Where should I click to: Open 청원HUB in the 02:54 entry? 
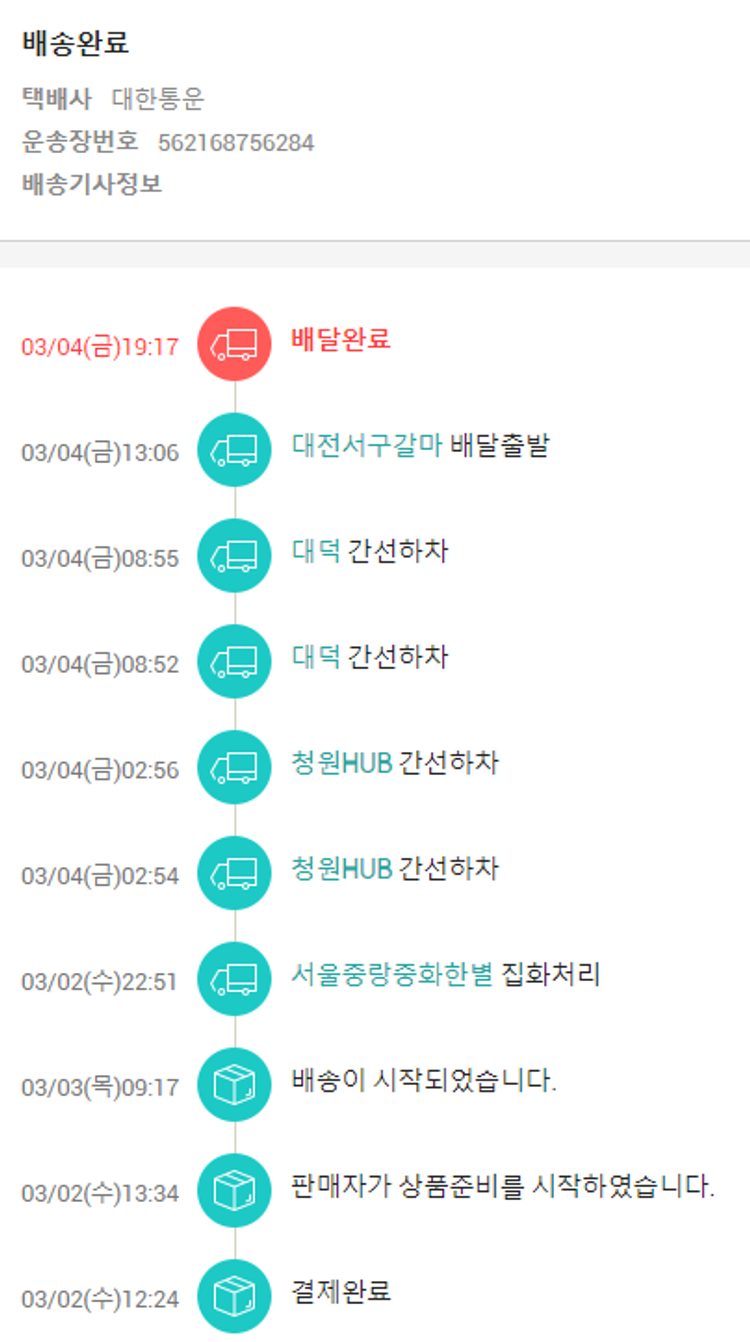click(341, 869)
